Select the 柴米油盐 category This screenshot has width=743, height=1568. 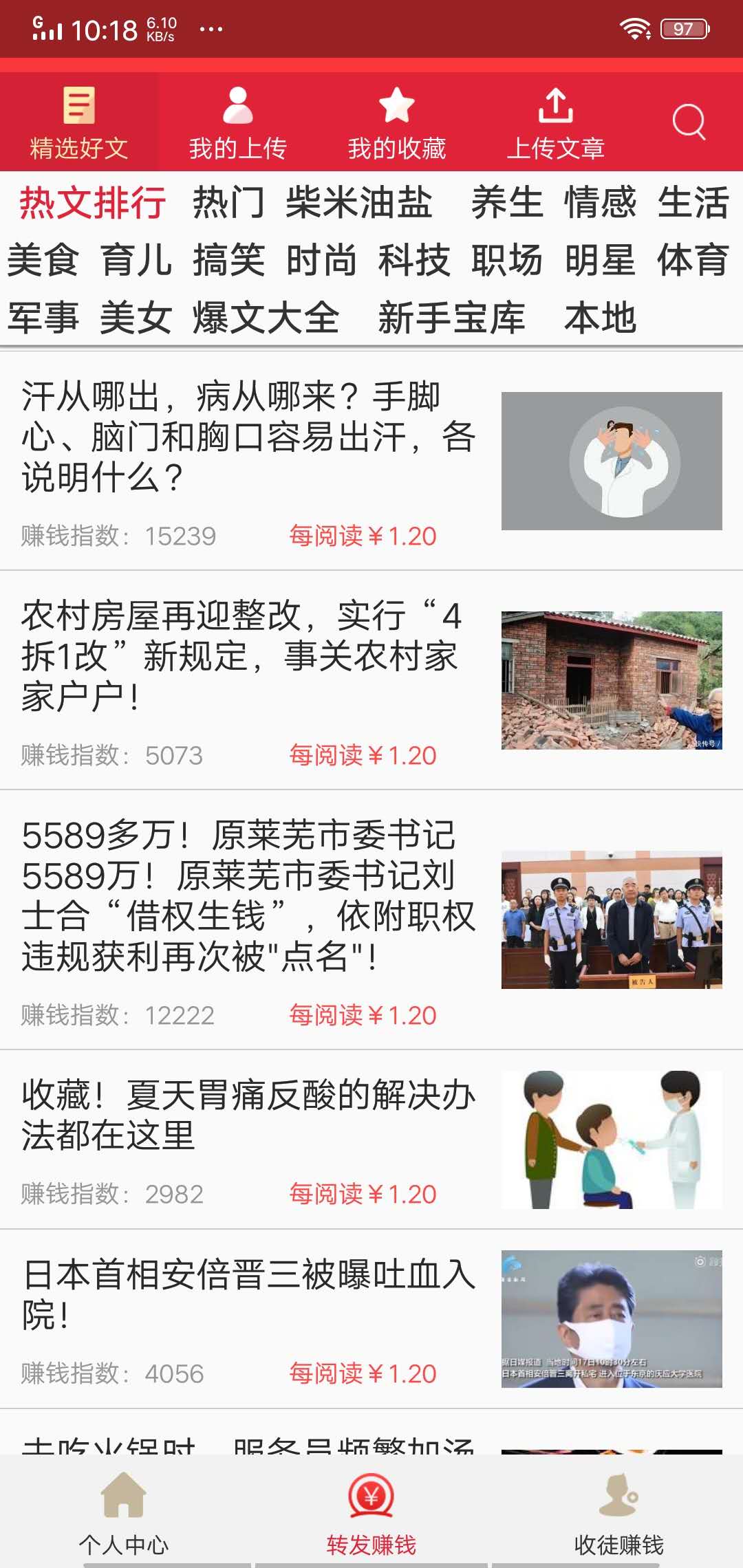click(x=358, y=203)
